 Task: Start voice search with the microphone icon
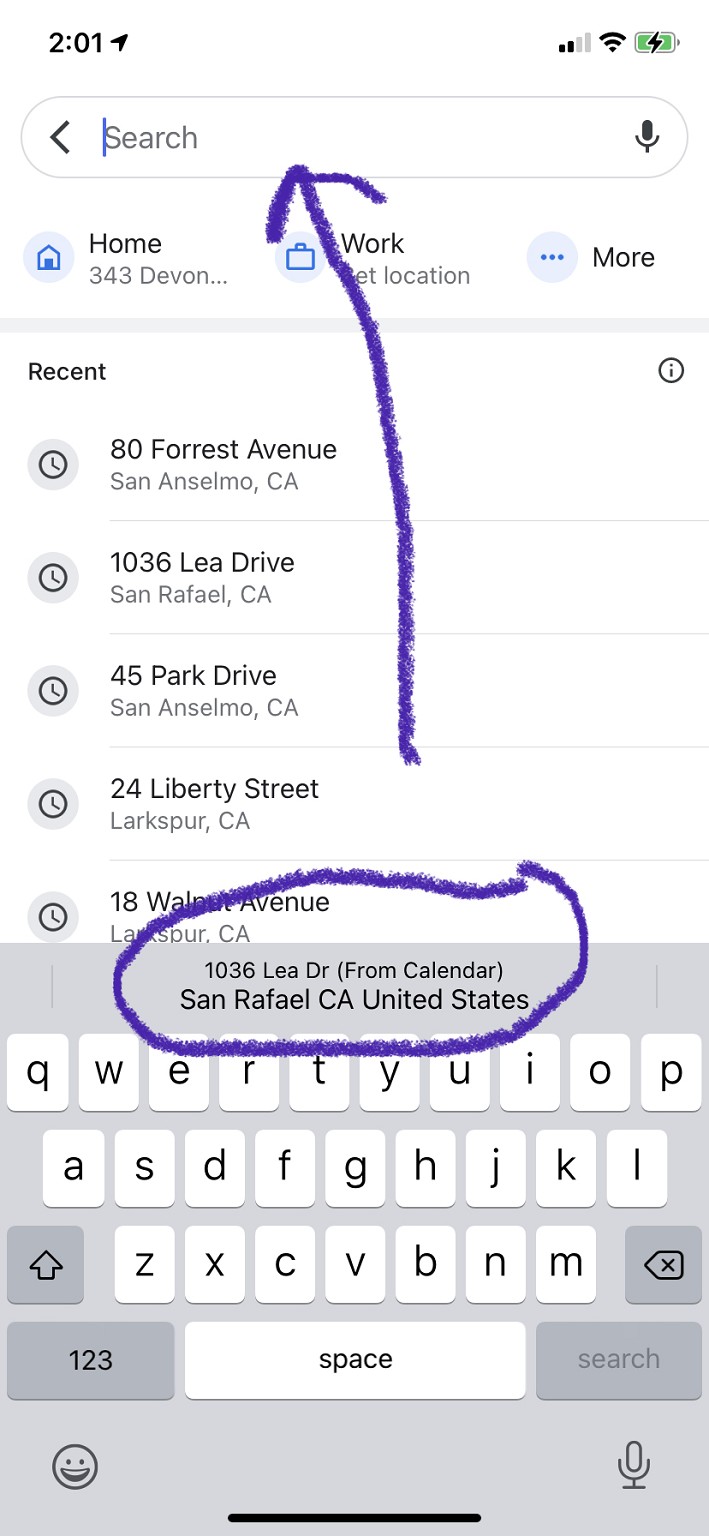pos(647,137)
